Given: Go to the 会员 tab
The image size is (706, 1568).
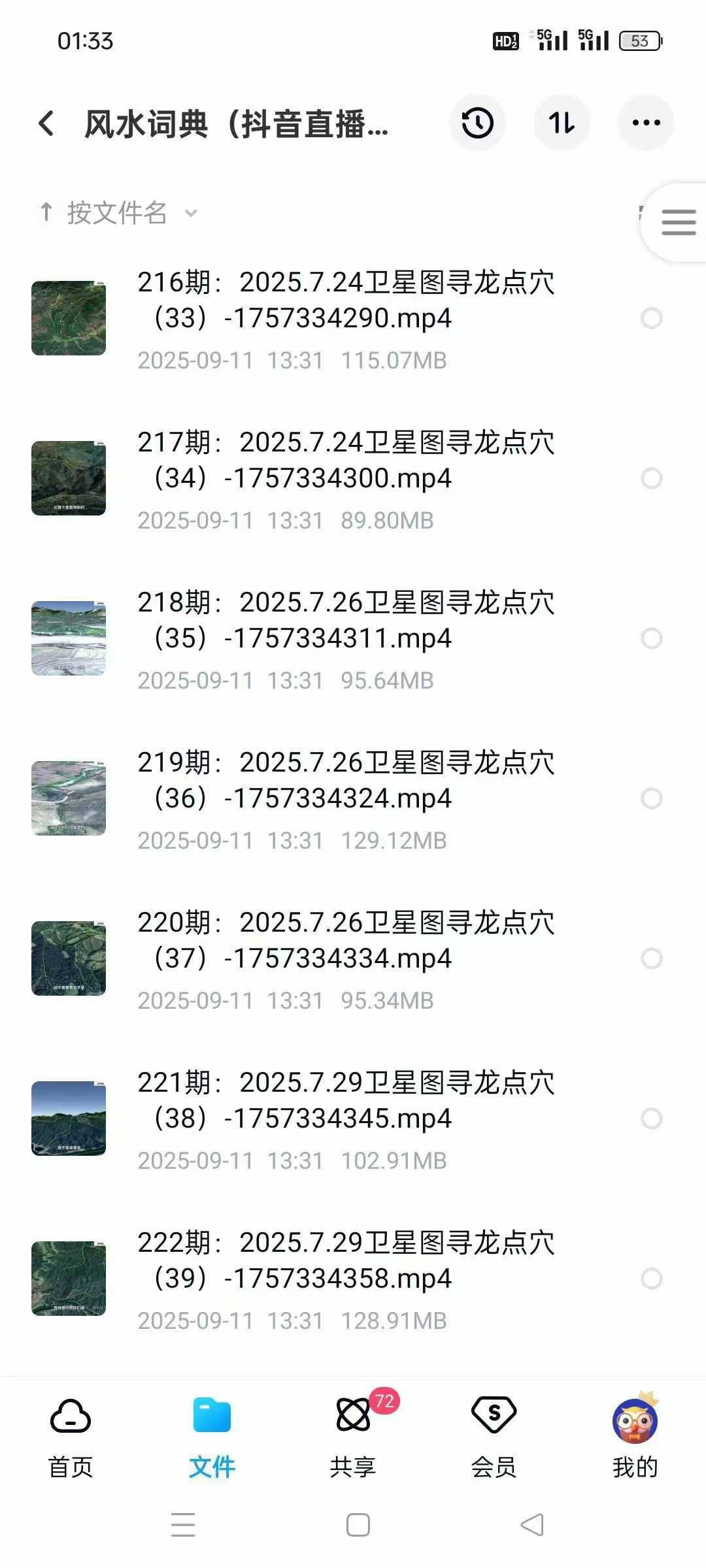Looking at the screenshot, I should coord(494,1437).
